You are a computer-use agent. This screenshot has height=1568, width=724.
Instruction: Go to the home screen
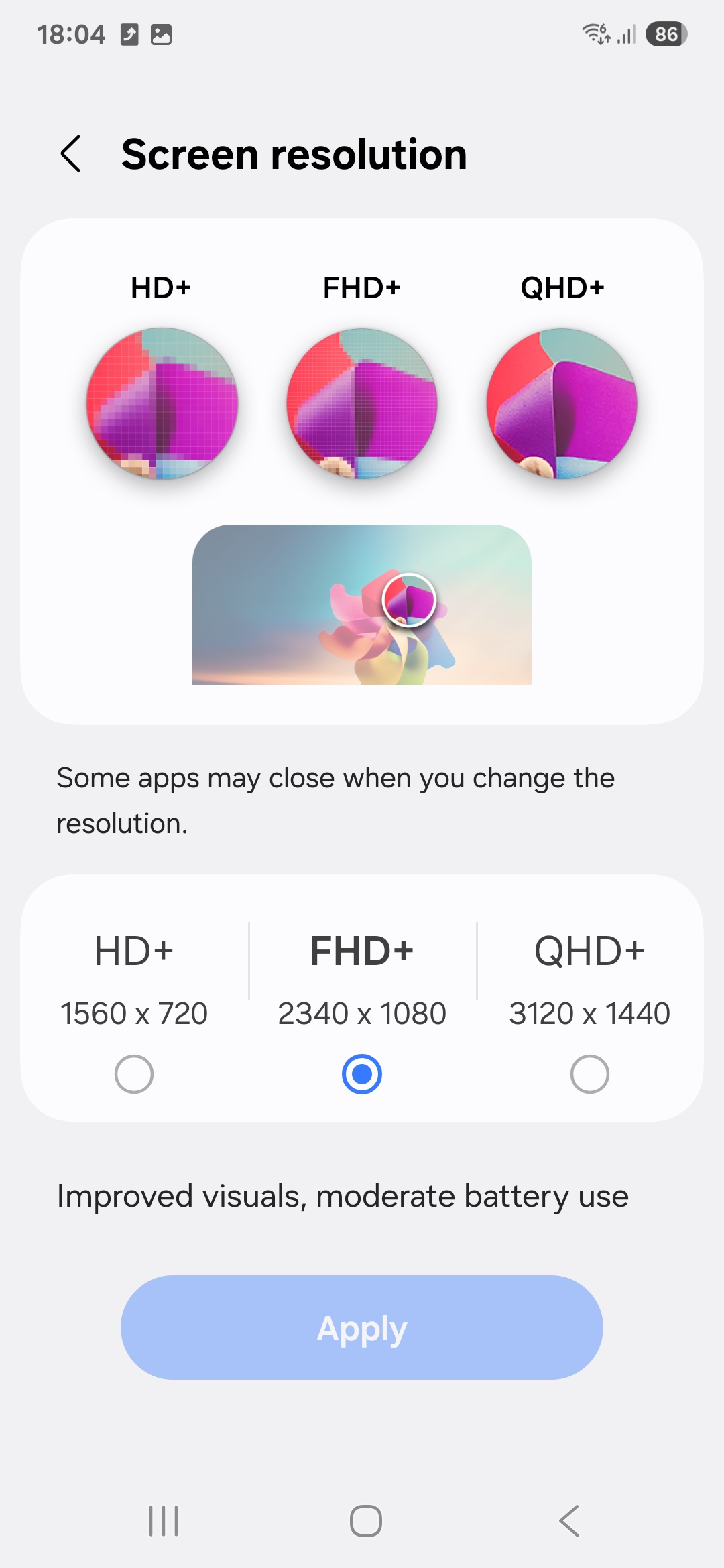coord(366,1521)
